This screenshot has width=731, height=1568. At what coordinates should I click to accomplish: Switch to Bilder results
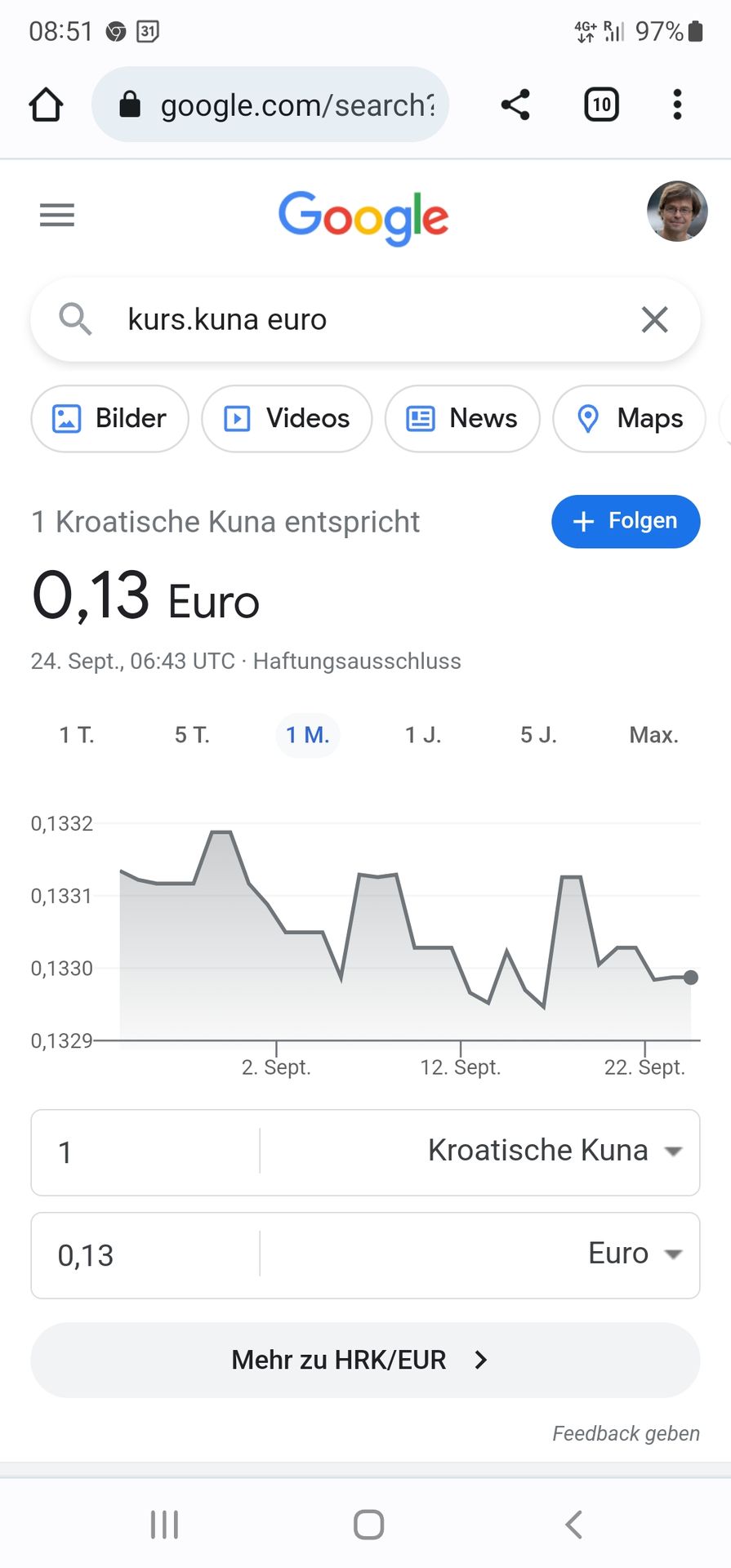(x=110, y=418)
